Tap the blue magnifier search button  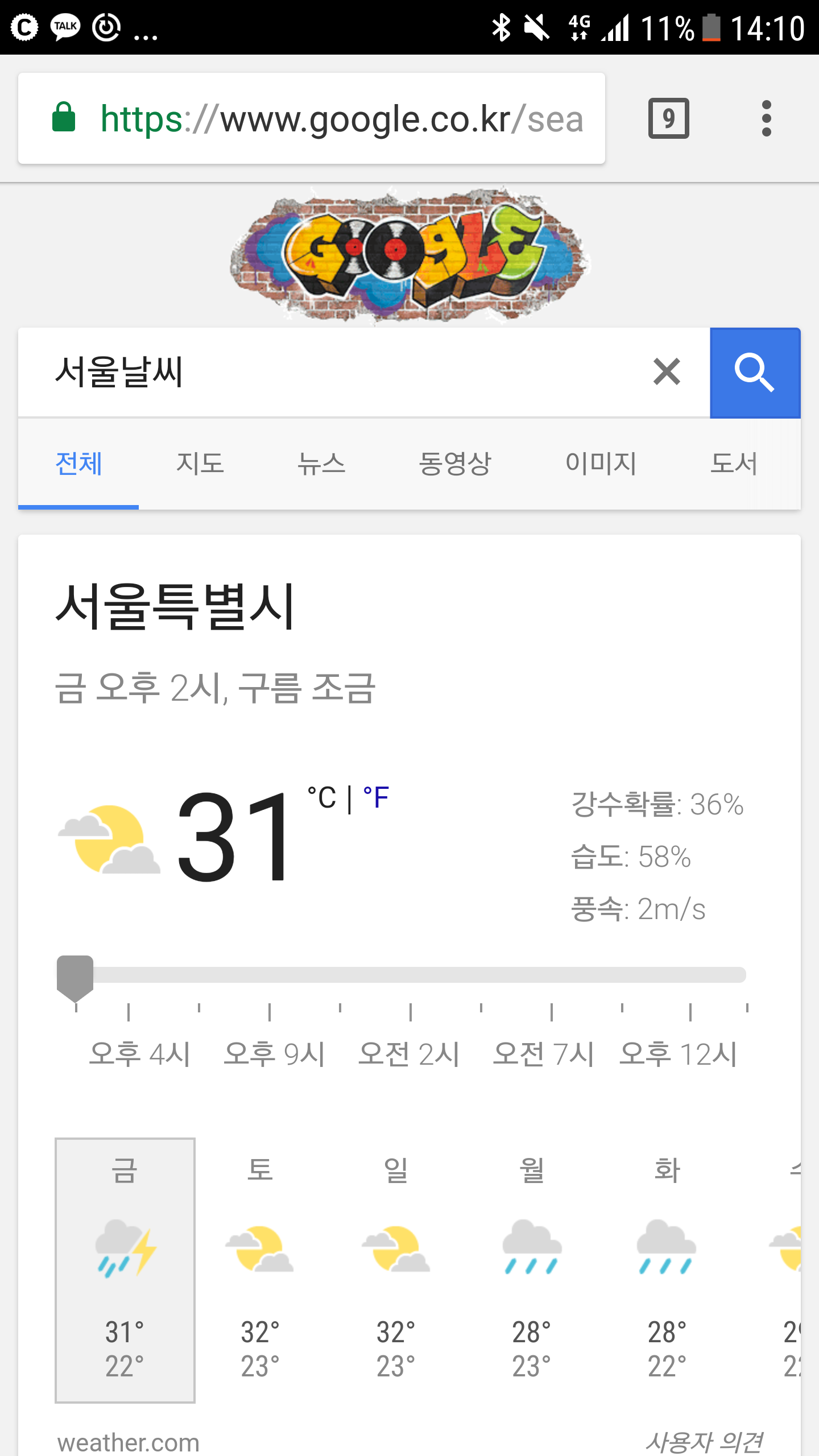[x=755, y=373]
